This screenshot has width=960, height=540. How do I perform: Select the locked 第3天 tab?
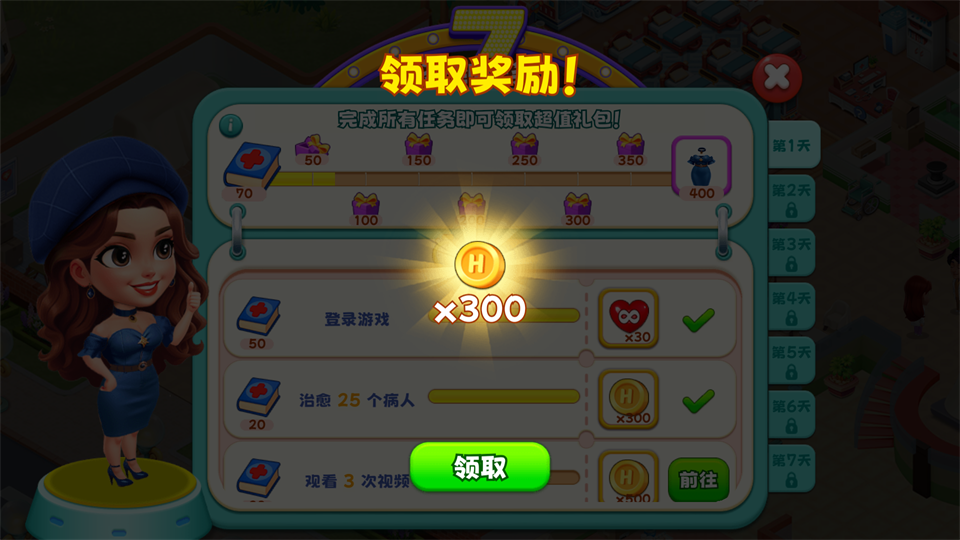pyautogui.click(x=791, y=251)
